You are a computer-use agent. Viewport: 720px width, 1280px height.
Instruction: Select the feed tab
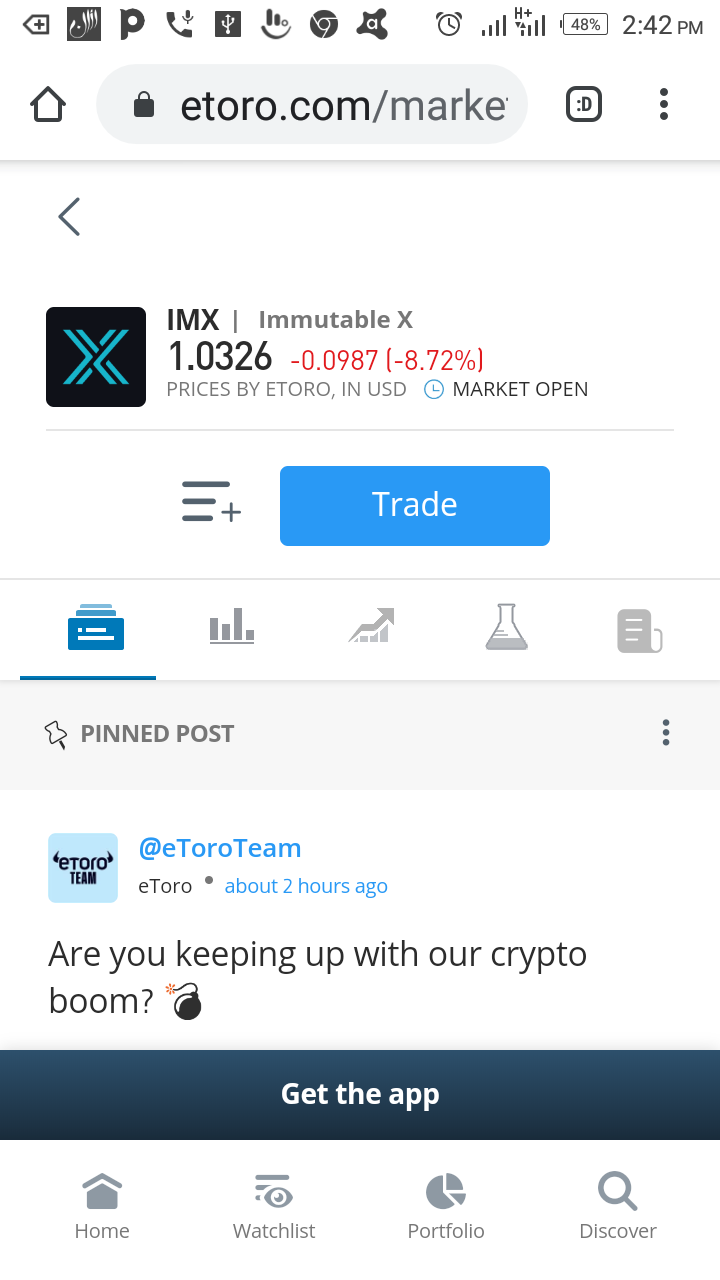pos(96,628)
